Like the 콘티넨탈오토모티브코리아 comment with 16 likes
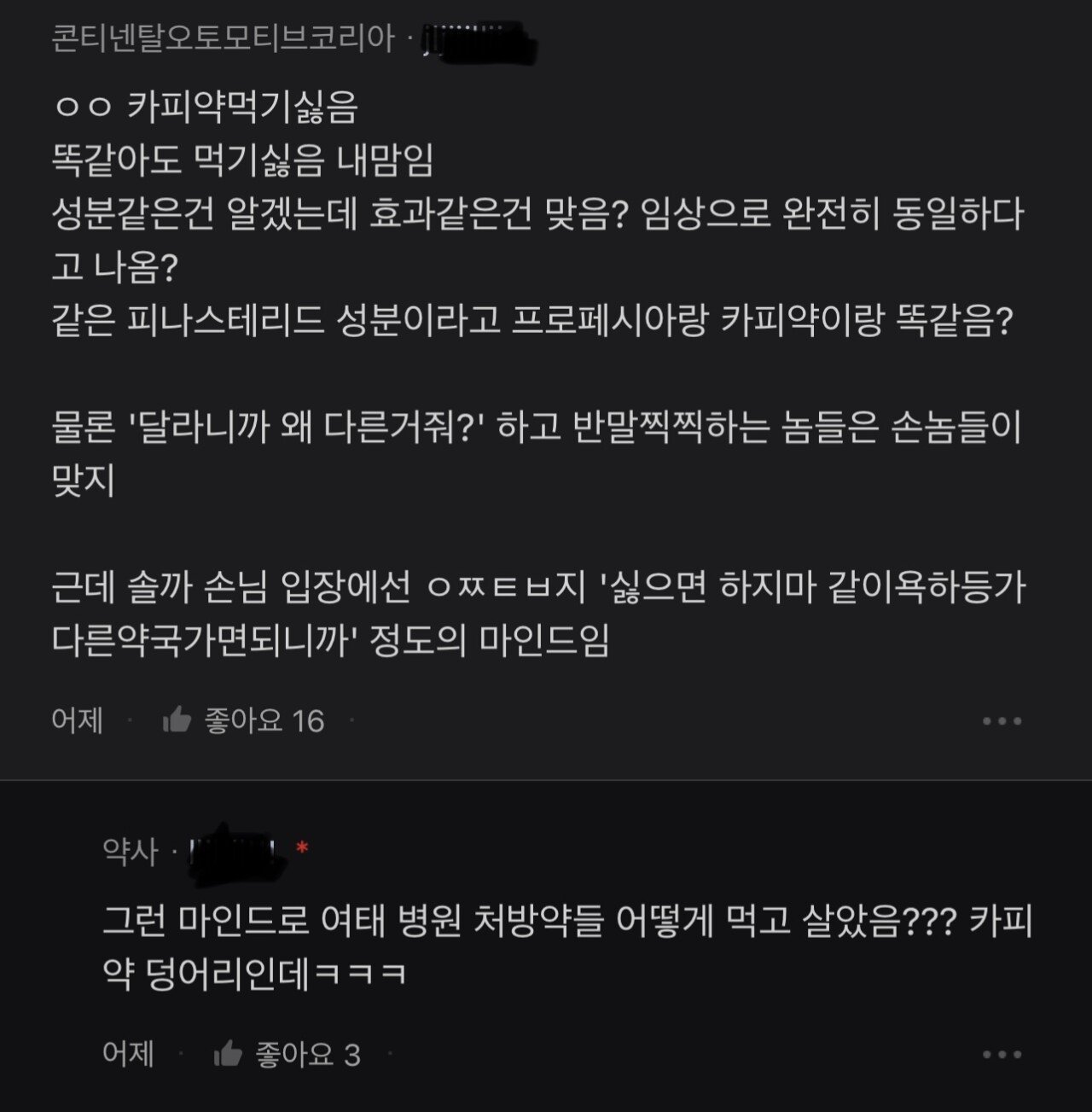Viewport: 1092px width, 1112px height. (x=177, y=720)
